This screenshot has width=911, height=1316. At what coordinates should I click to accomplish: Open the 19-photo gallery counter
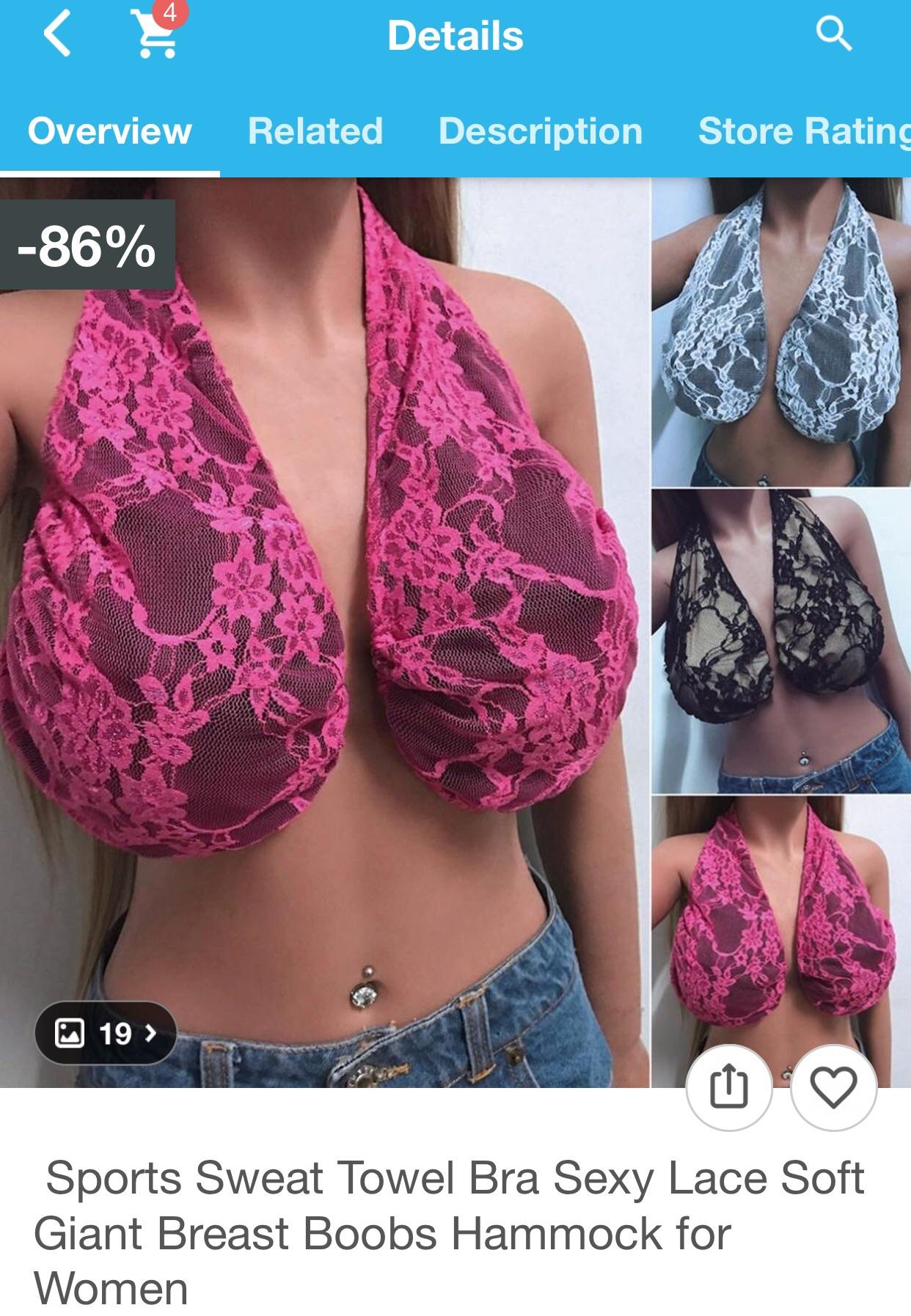[106, 1033]
